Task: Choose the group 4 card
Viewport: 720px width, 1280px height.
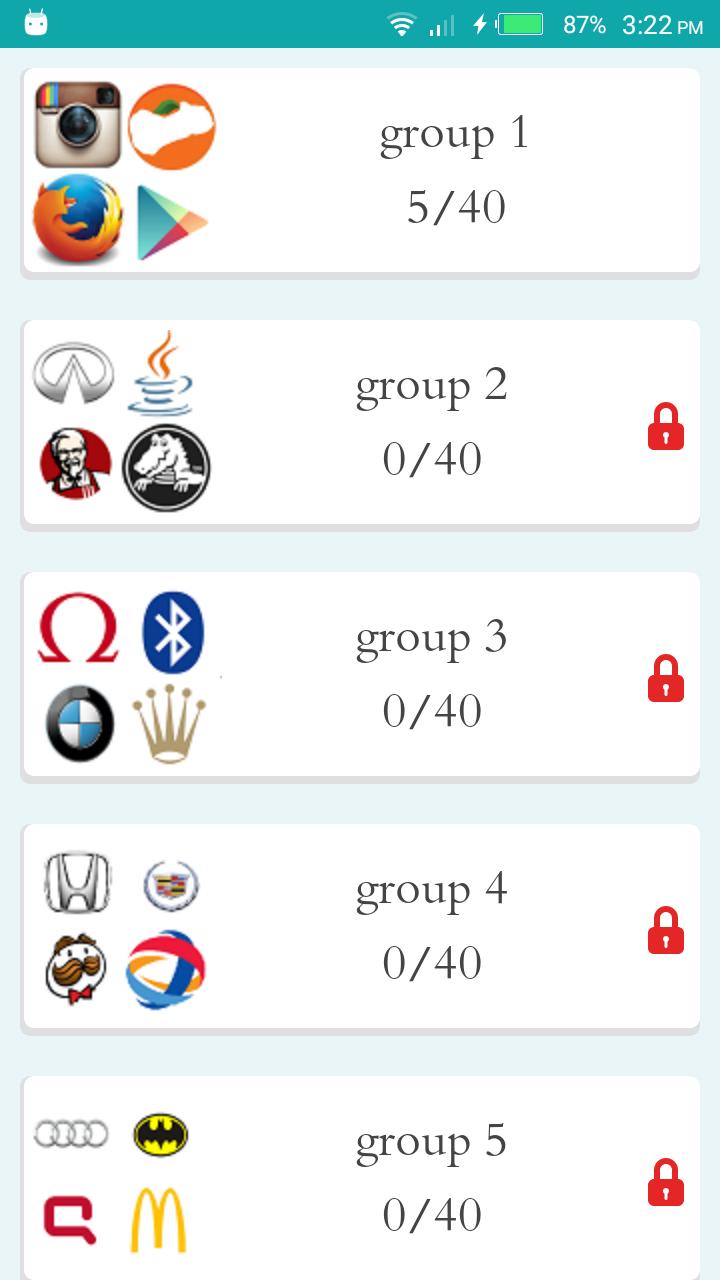Action: (x=360, y=926)
